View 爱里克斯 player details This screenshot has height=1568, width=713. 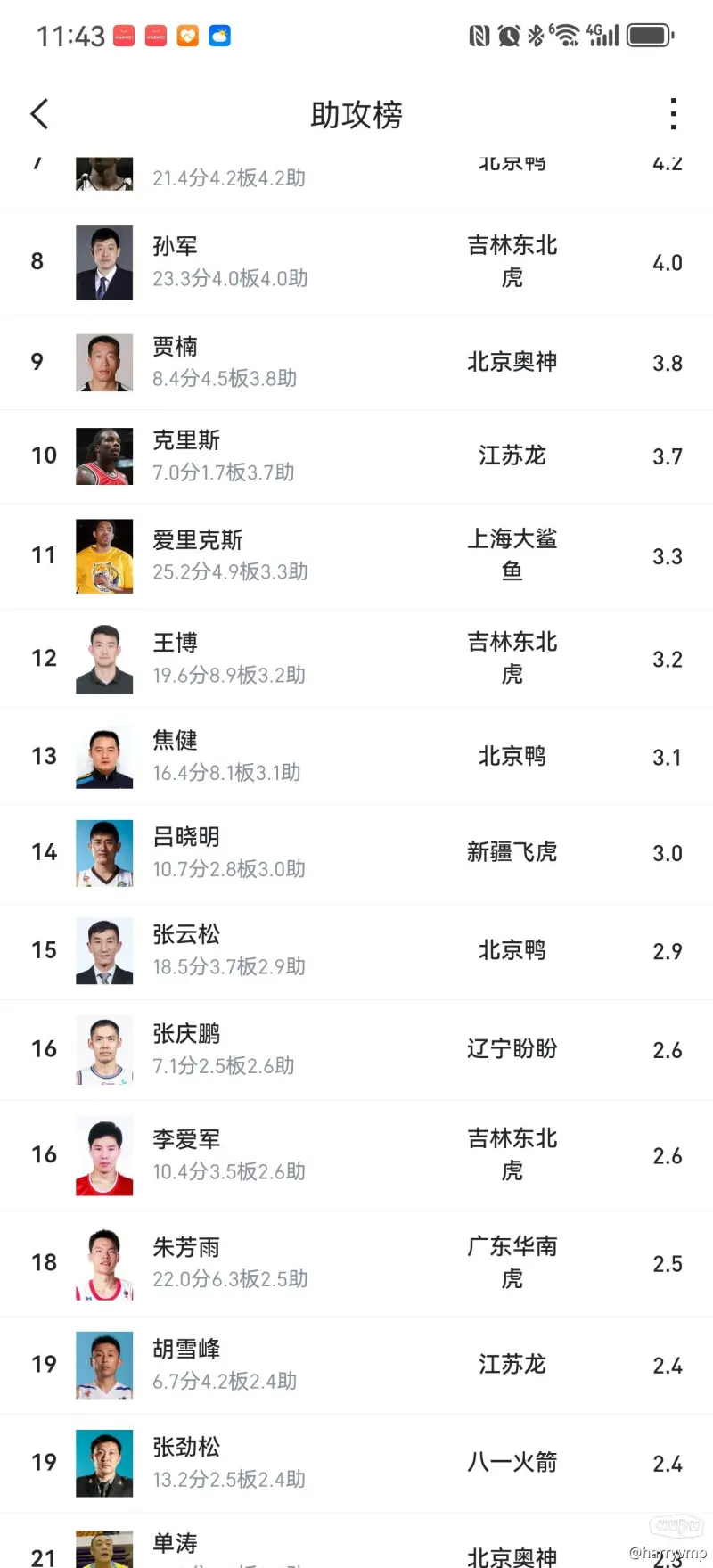pos(356,555)
